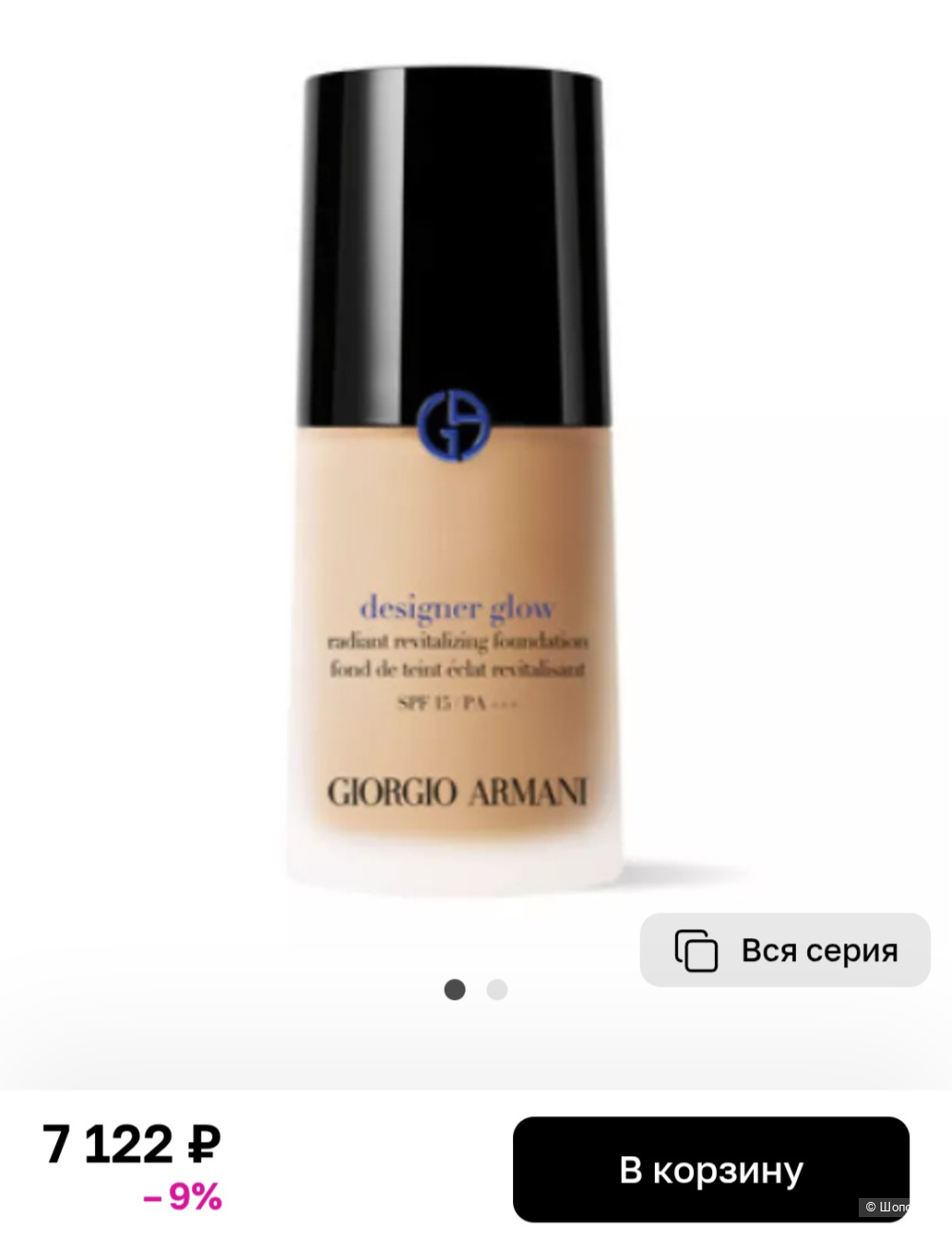Click the price "7 122 ₽"
The image size is (952, 1239).
point(131,1145)
